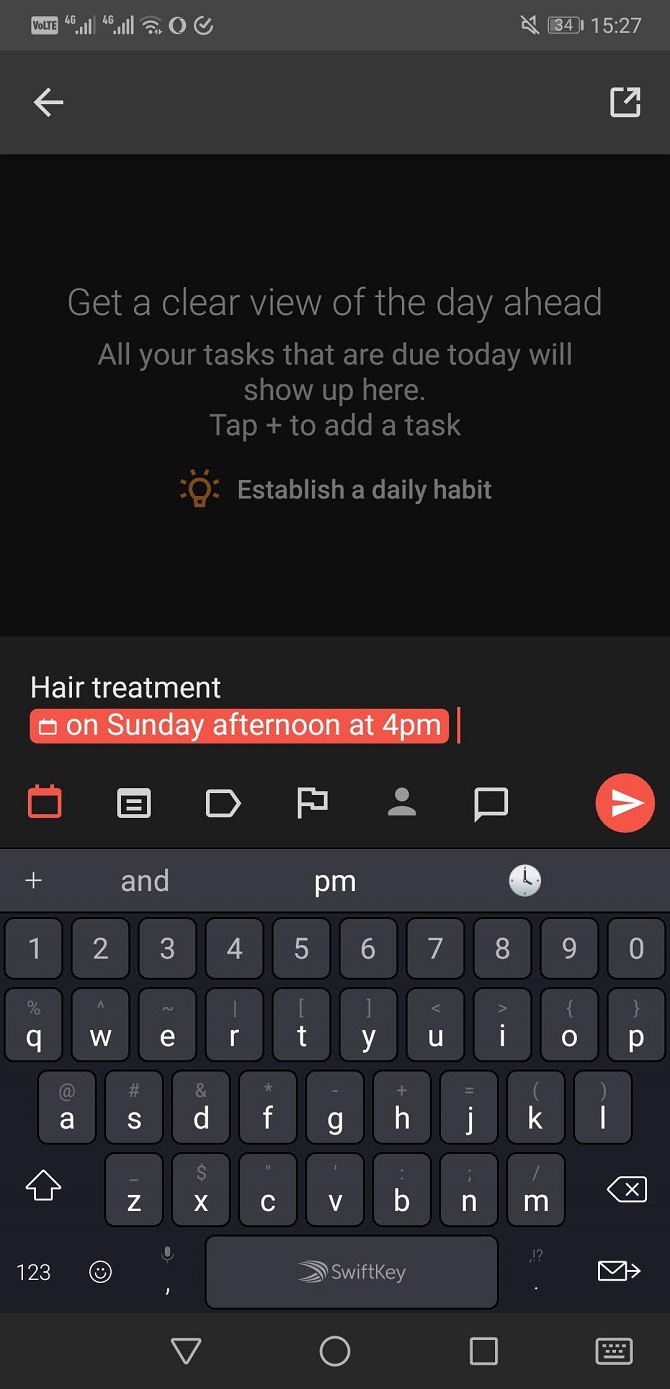670x1389 pixels.
Task: Go back with the top arrow
Action: pyautogui.click(x=48, y=102)
